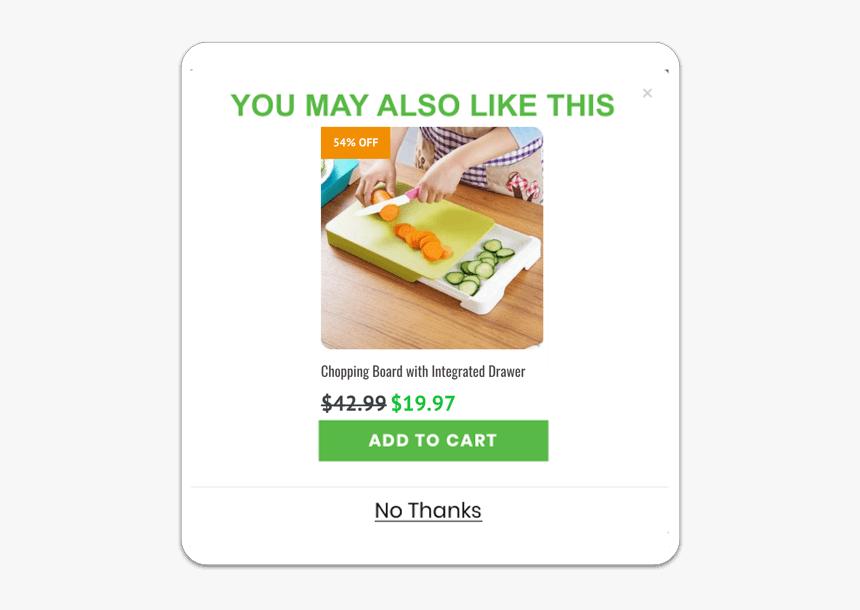Add the chopping board to cart
The image size is (860, 610).
(x=433, y=441)
